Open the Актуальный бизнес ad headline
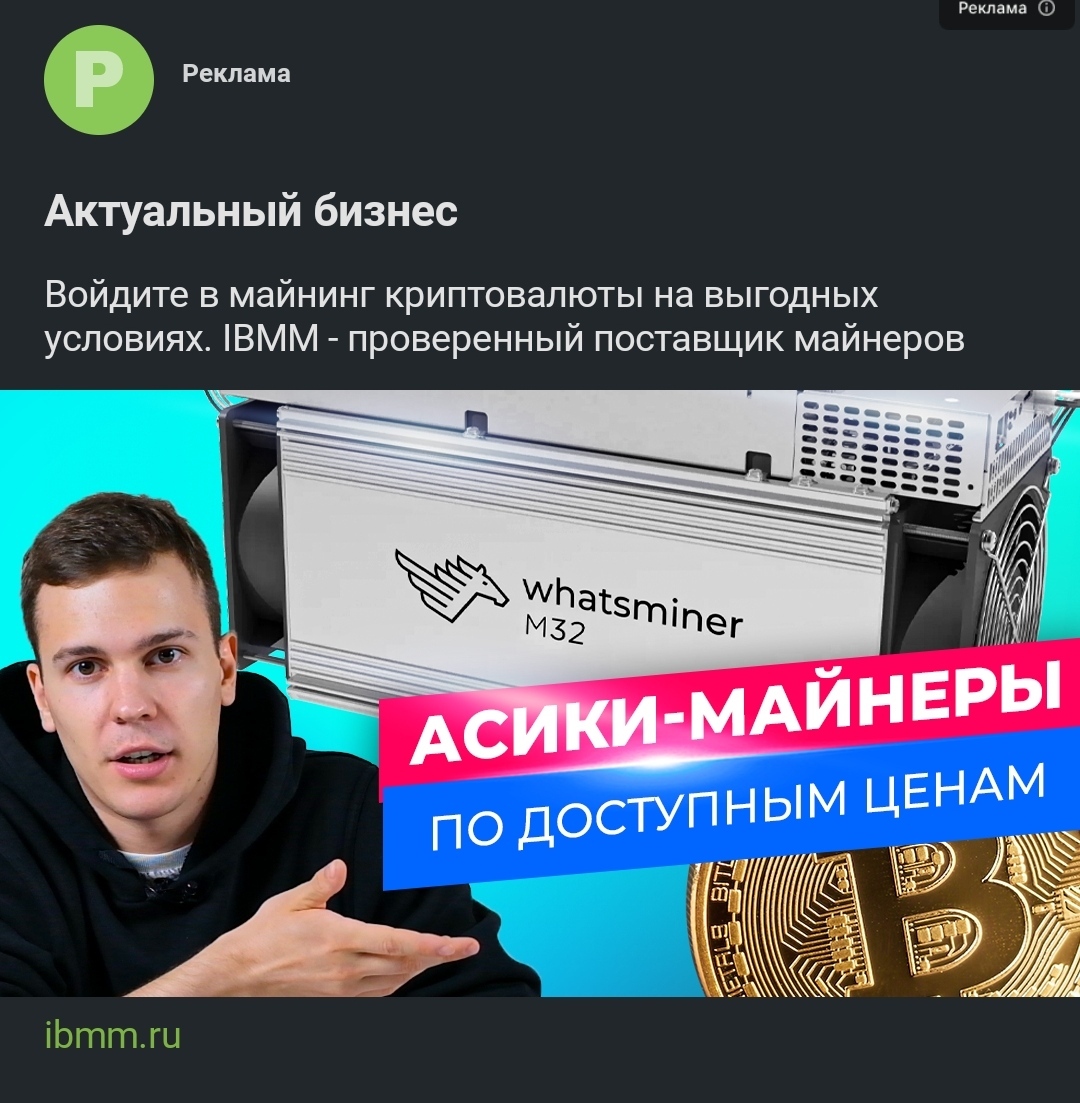Image resolution: width=1080 pixels, height=1103 pixels. point(251,211)
